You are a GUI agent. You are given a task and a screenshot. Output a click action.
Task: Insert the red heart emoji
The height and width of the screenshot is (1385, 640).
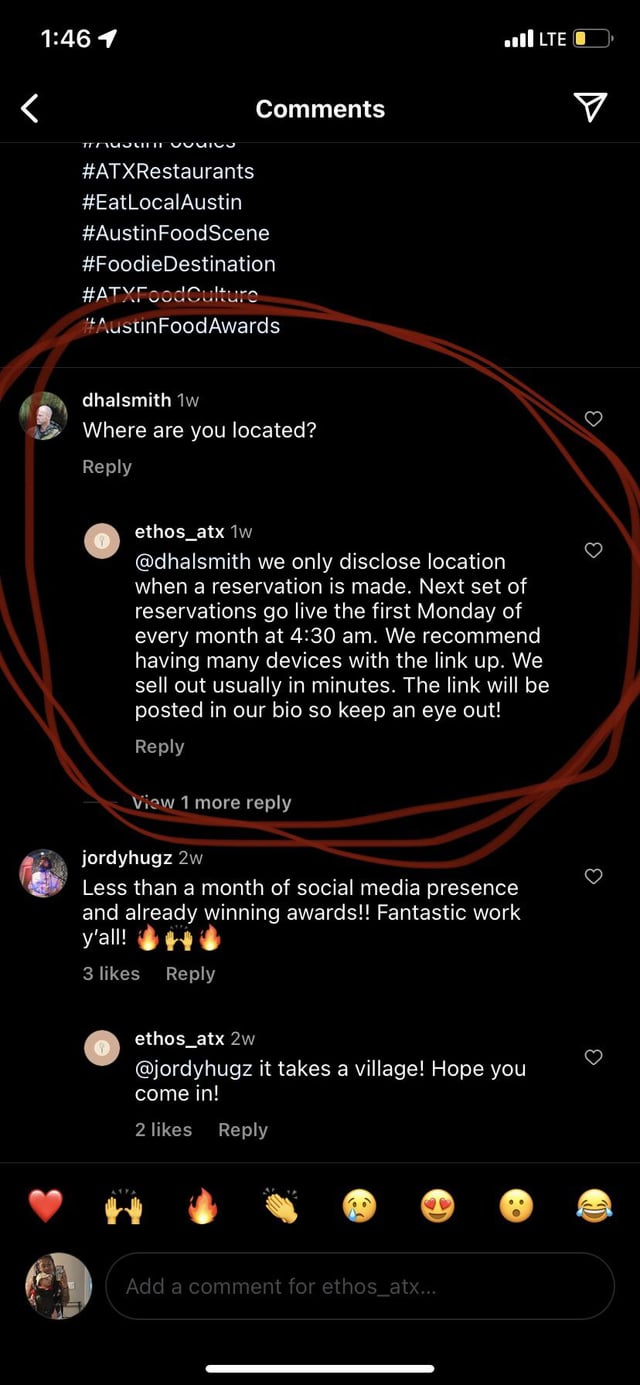point(46,1207)
